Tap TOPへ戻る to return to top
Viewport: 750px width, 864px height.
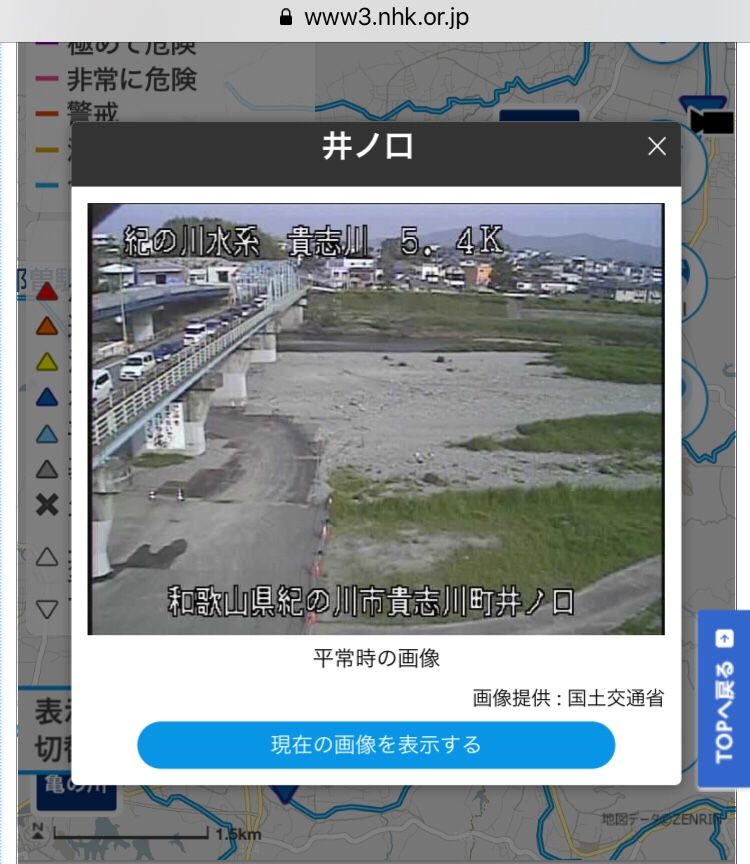[x=724, y=699]
